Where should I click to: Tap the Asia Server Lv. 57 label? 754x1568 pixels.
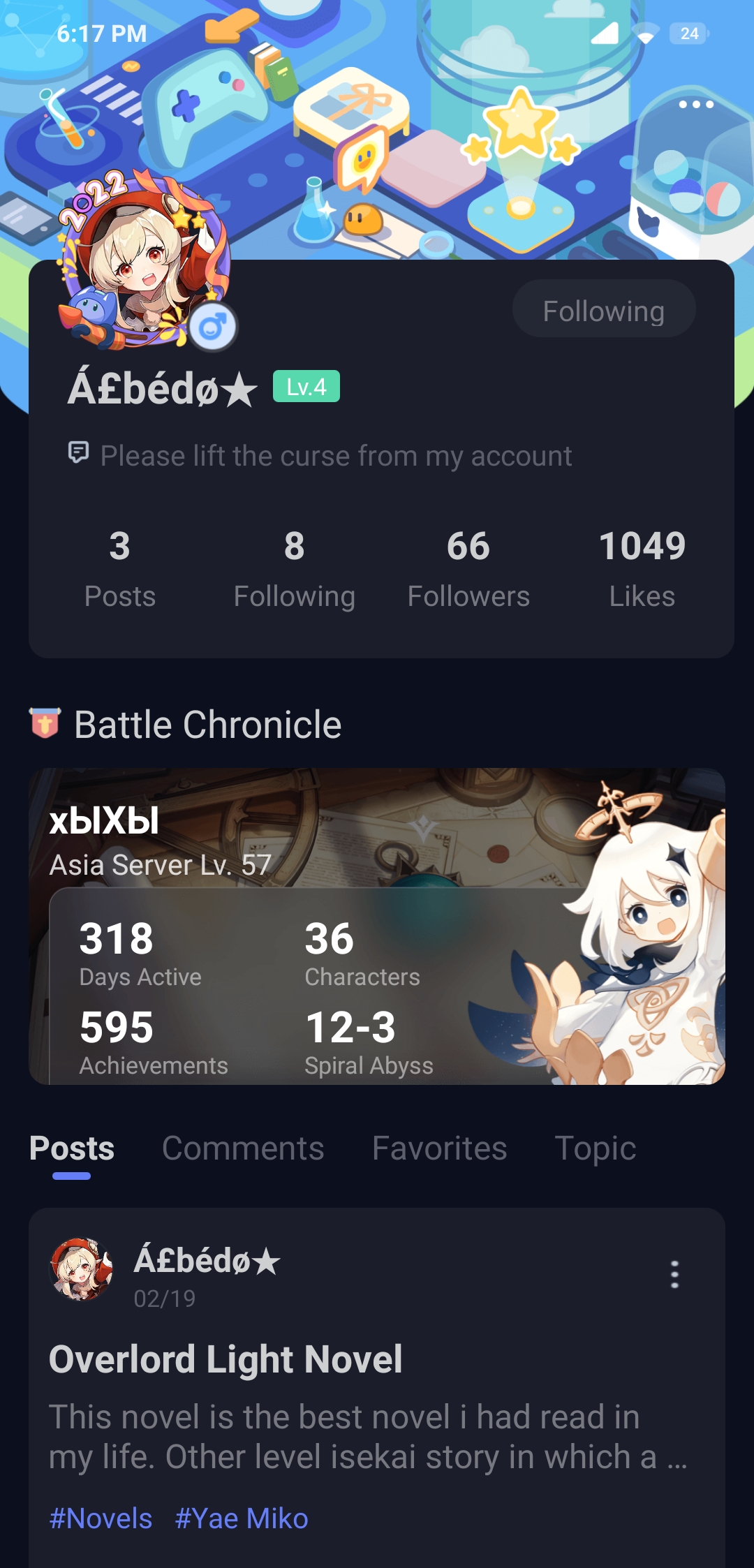(159, 865)
